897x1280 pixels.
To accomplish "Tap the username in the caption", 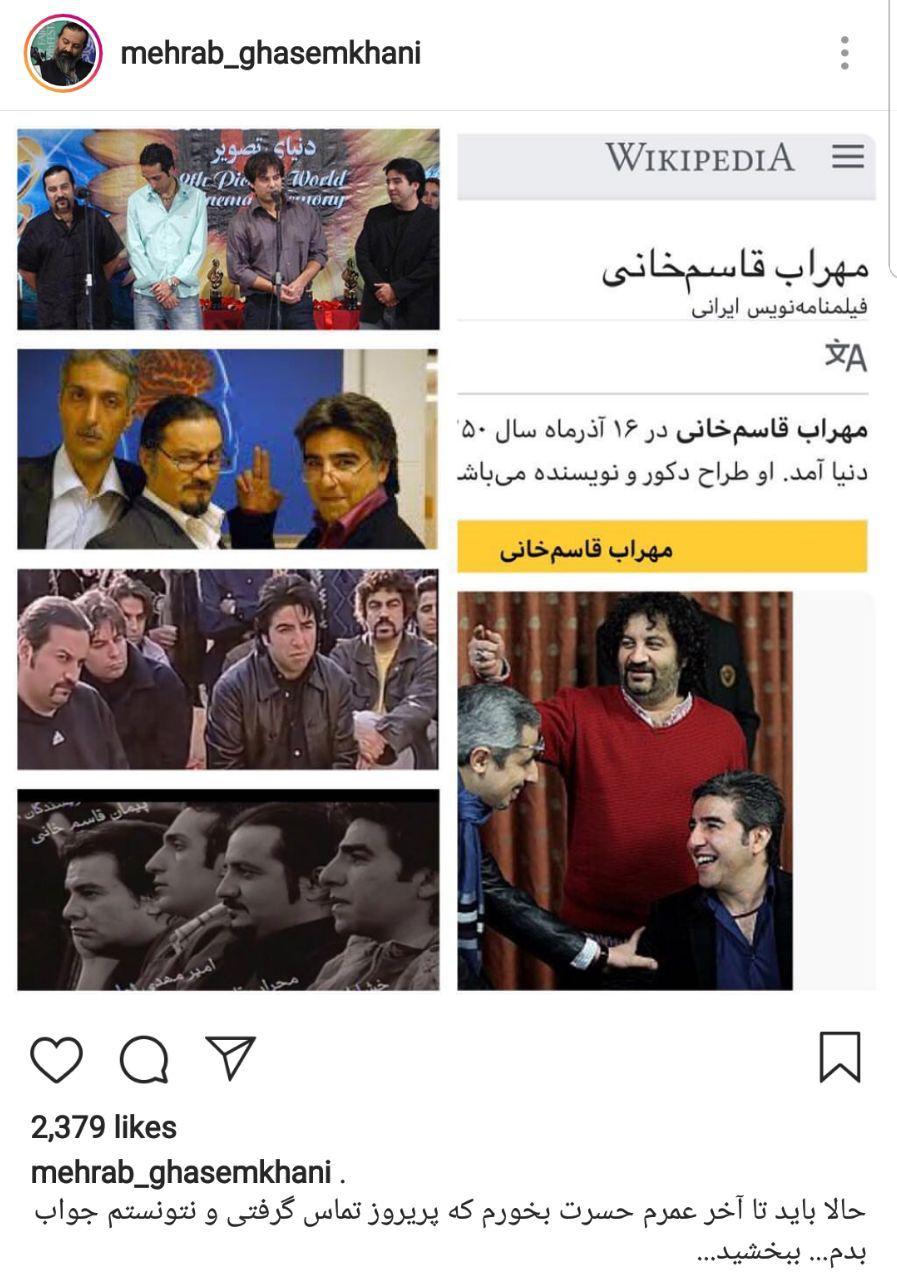I will click(x=180, y=1172).
